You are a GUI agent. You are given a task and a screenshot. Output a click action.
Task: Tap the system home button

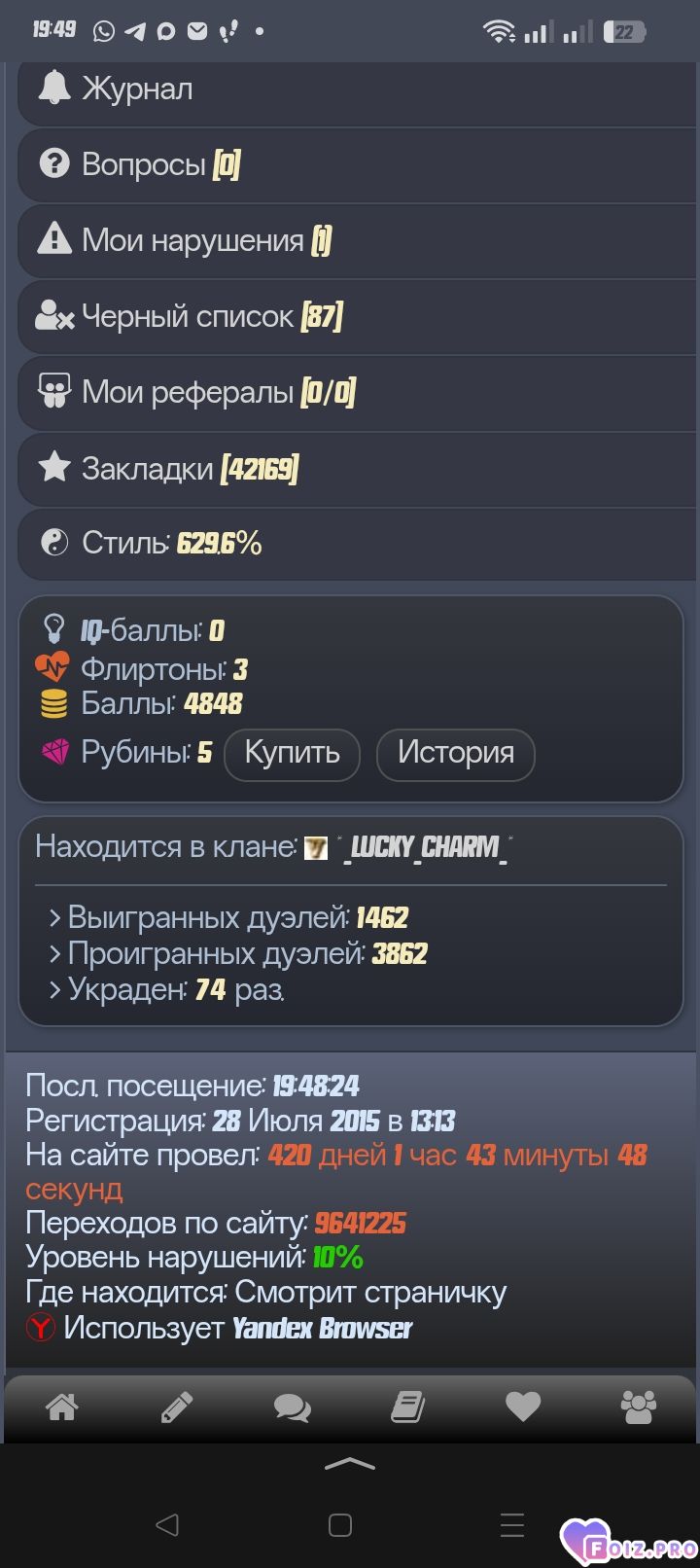[x=340, y=1524]
